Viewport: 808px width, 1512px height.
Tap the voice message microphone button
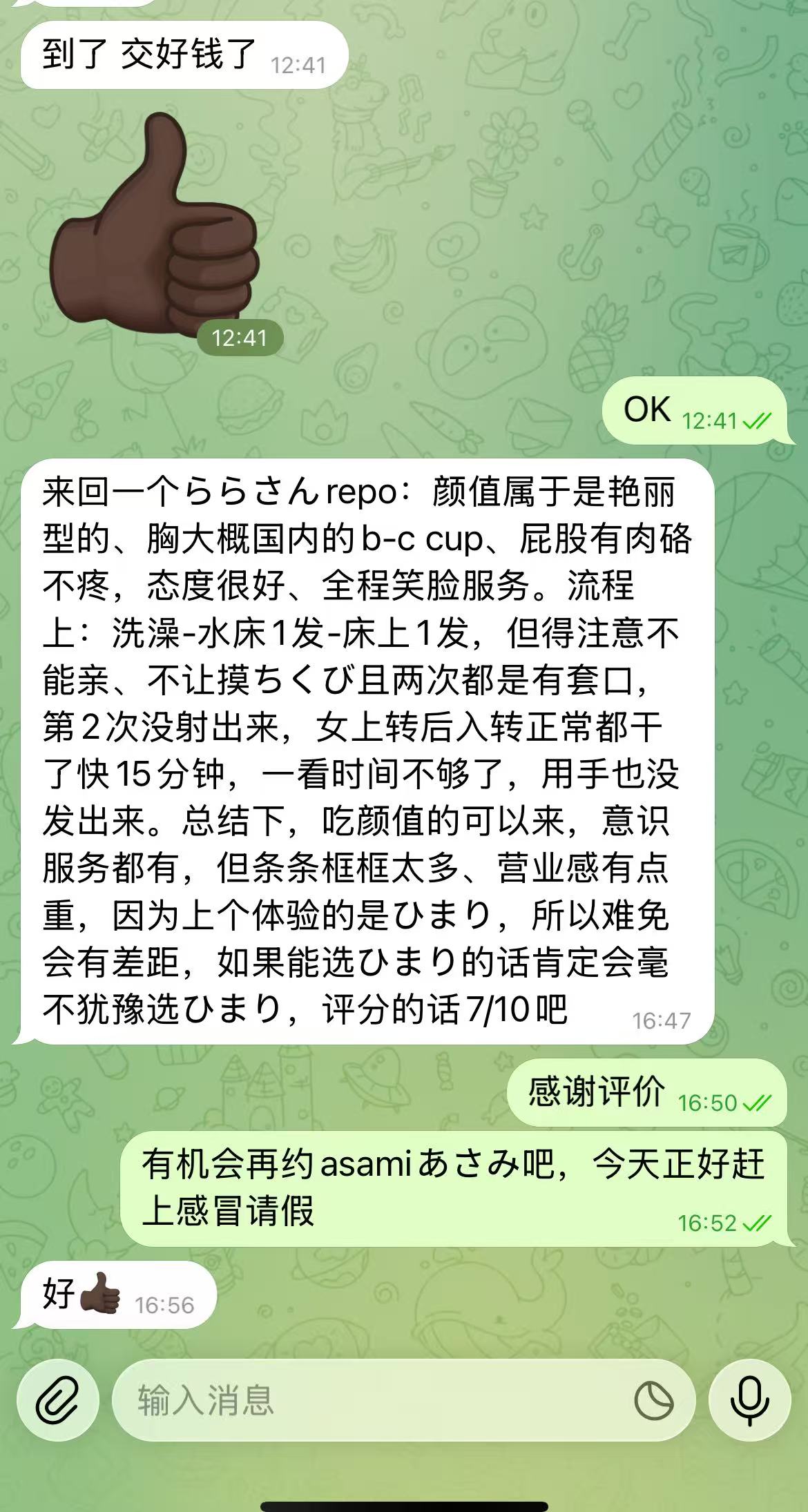coord(749,1401)
